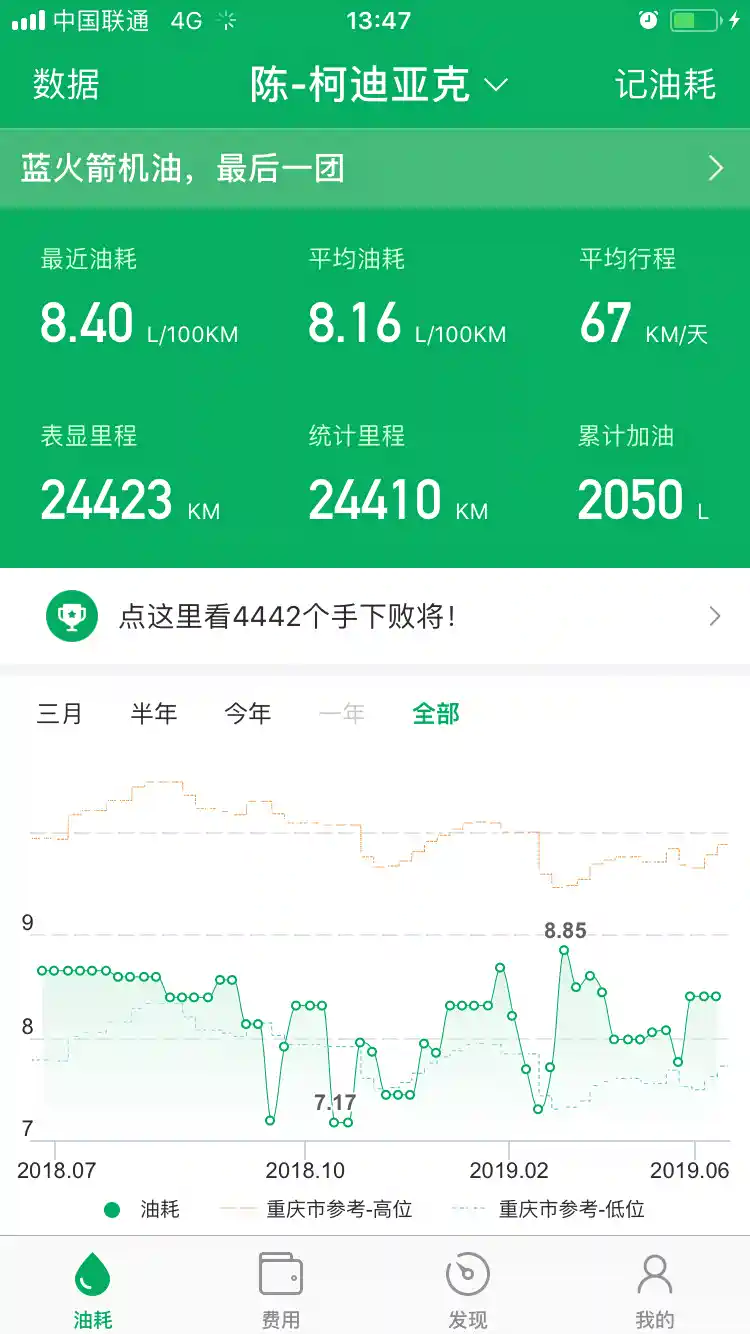The image size is (750, 1334).
Task: Show 全部 time range in chart
Action: coord(436,713)
